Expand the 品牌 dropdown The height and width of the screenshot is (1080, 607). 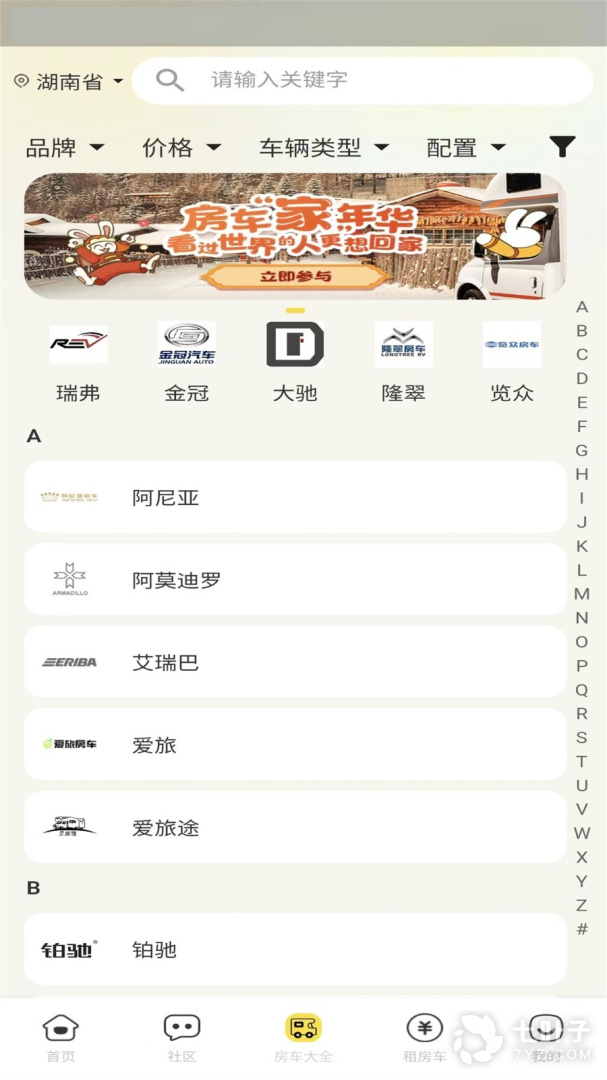click(65, 148)
